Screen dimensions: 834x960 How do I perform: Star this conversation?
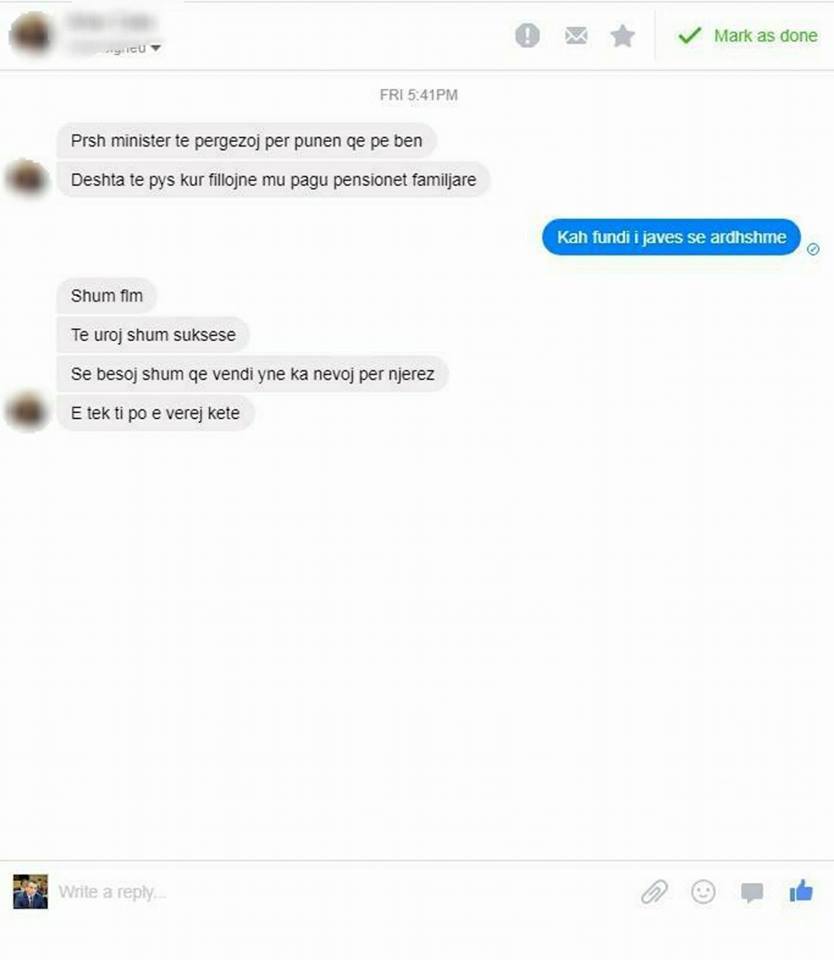pos(623,36)
